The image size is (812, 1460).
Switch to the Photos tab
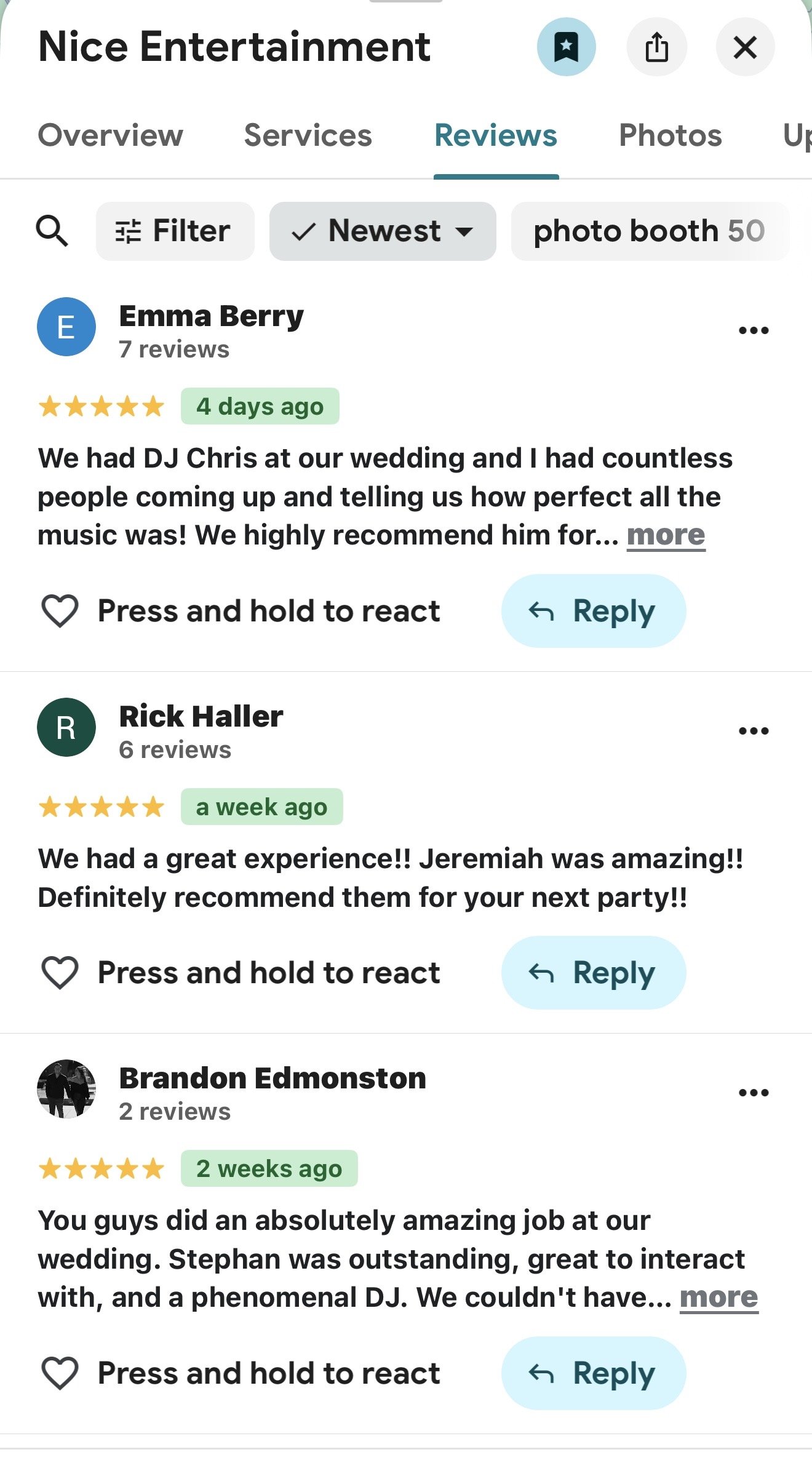point(671,135)
